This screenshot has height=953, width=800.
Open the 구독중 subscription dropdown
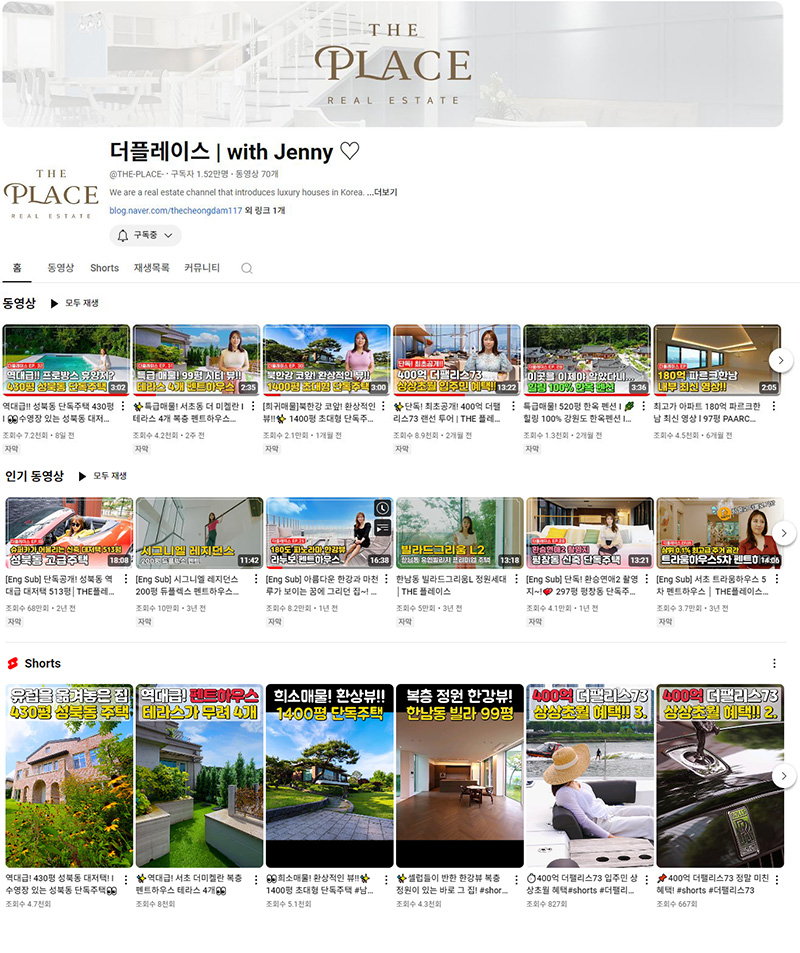coord(145,235)
